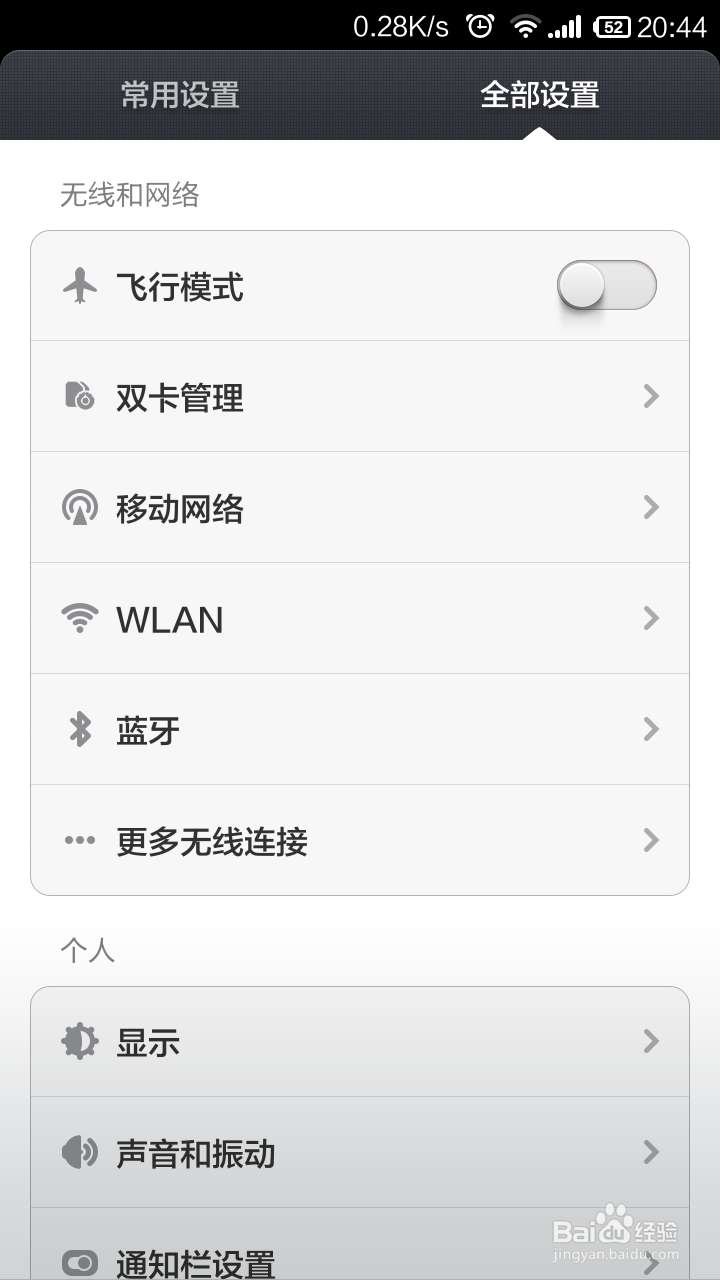Tap the speaker icon for 声音和振动
Screen dimensions: 720x1280
click(x=78, y=1153)
